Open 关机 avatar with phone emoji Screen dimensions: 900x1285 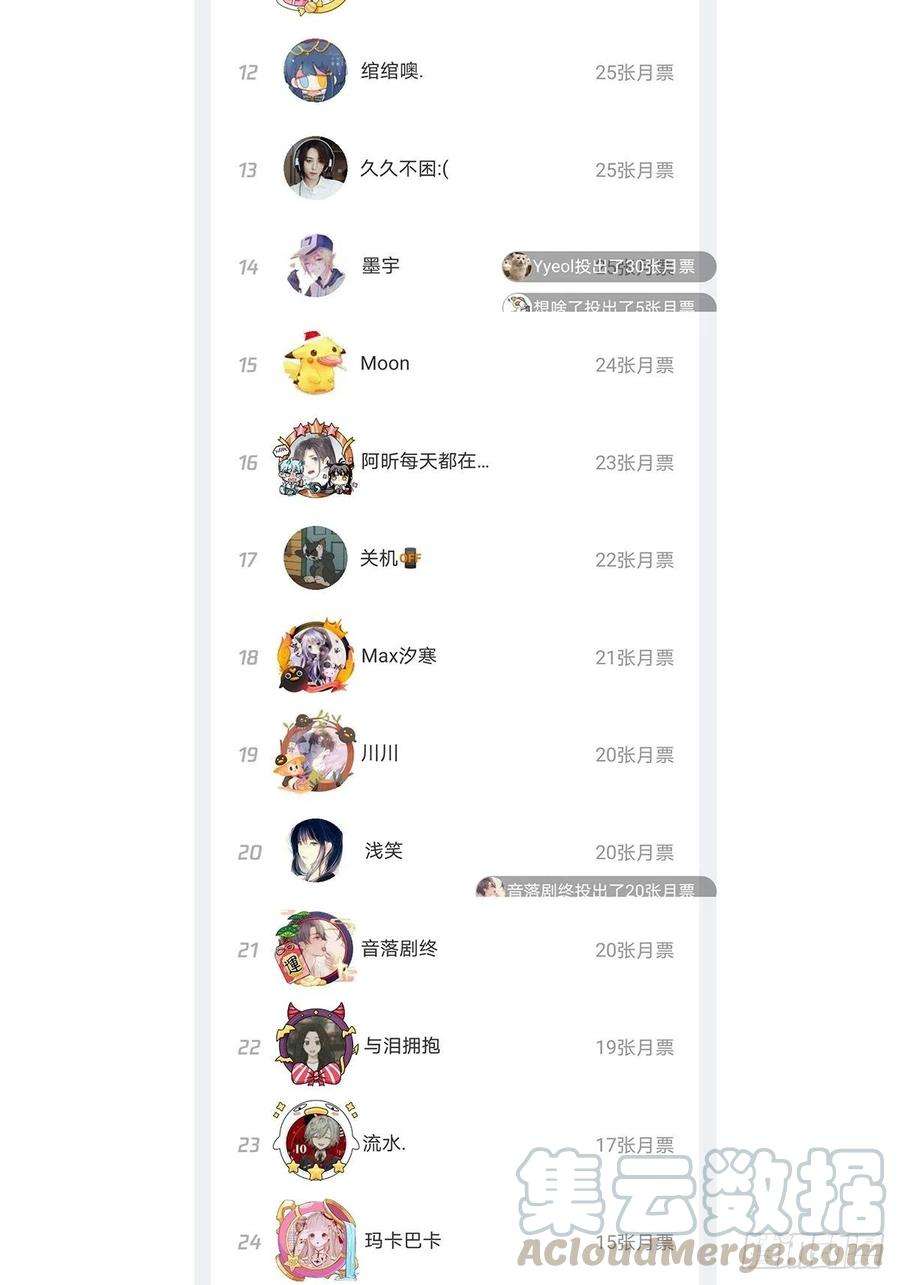tap(314, 559)
